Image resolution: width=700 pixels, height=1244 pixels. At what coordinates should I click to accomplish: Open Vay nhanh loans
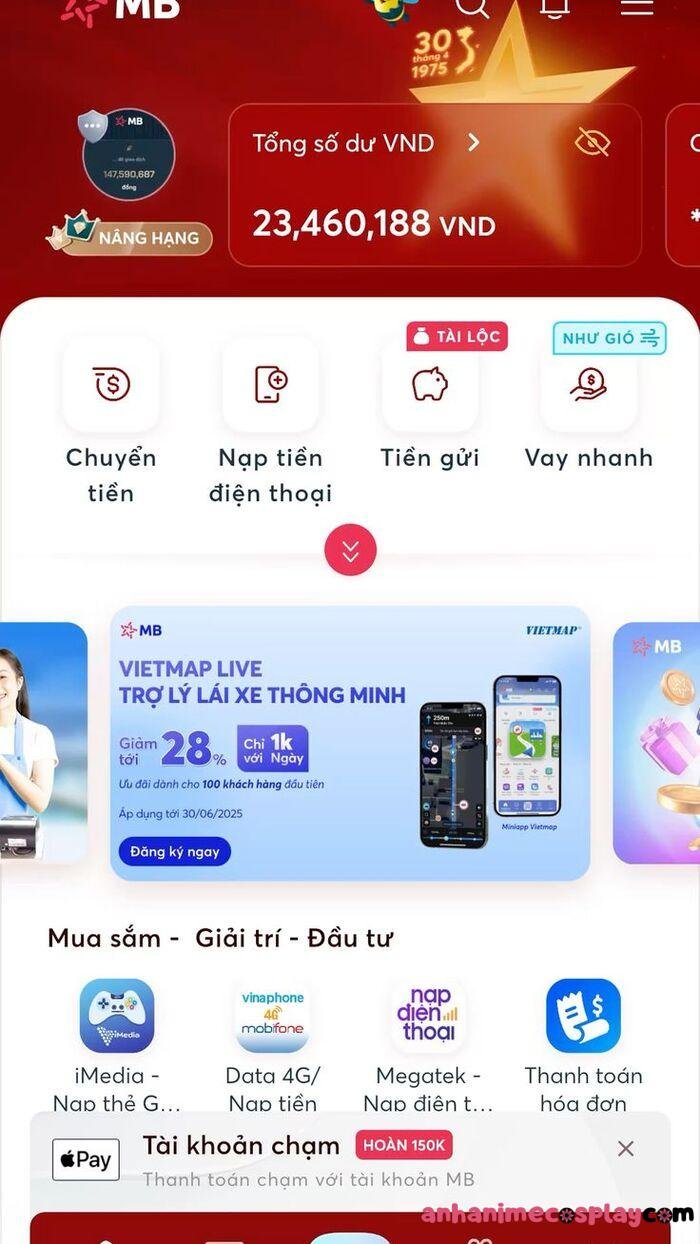(589, 385)
